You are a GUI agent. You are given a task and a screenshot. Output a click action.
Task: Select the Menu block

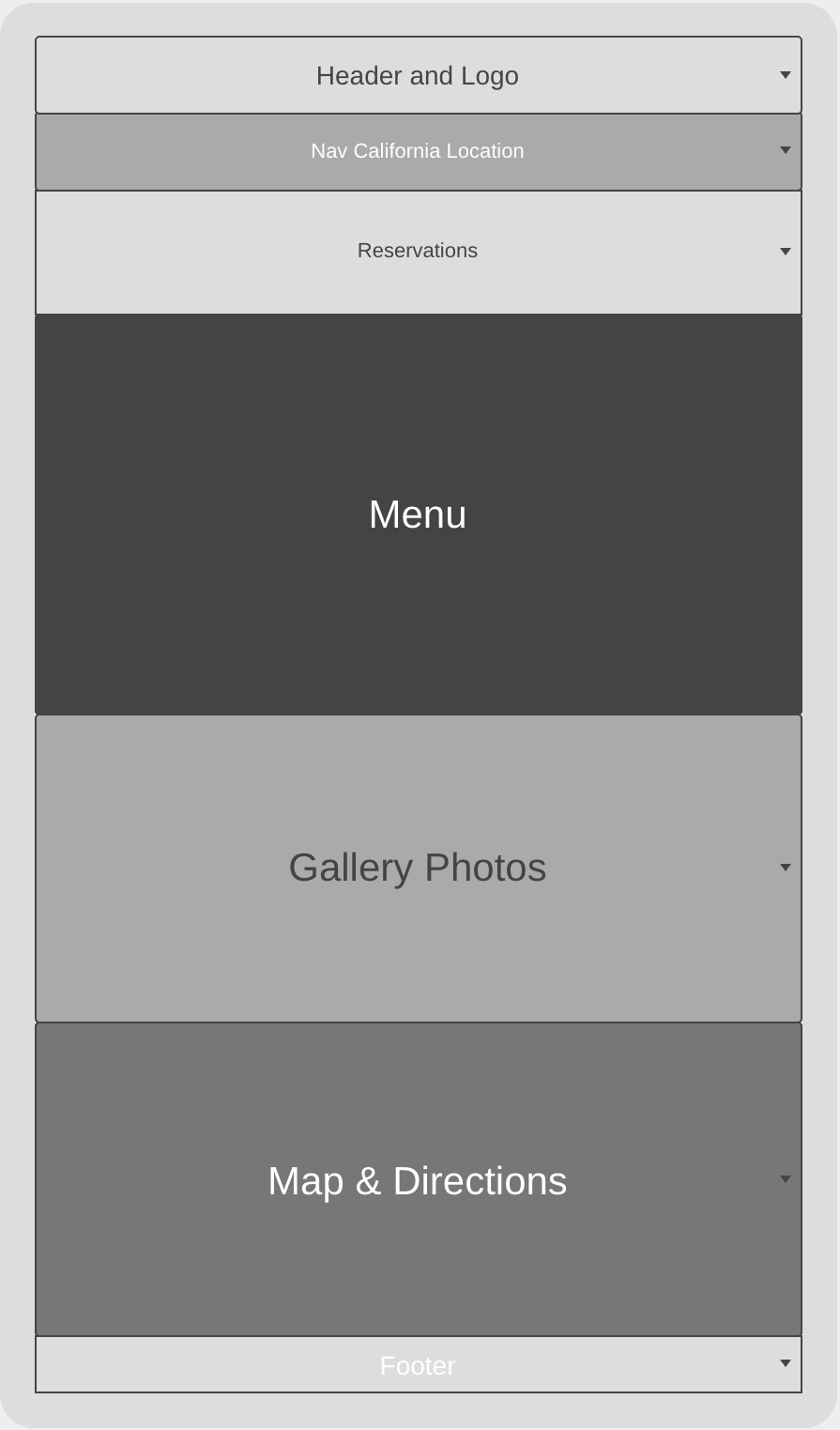(419, 515)
